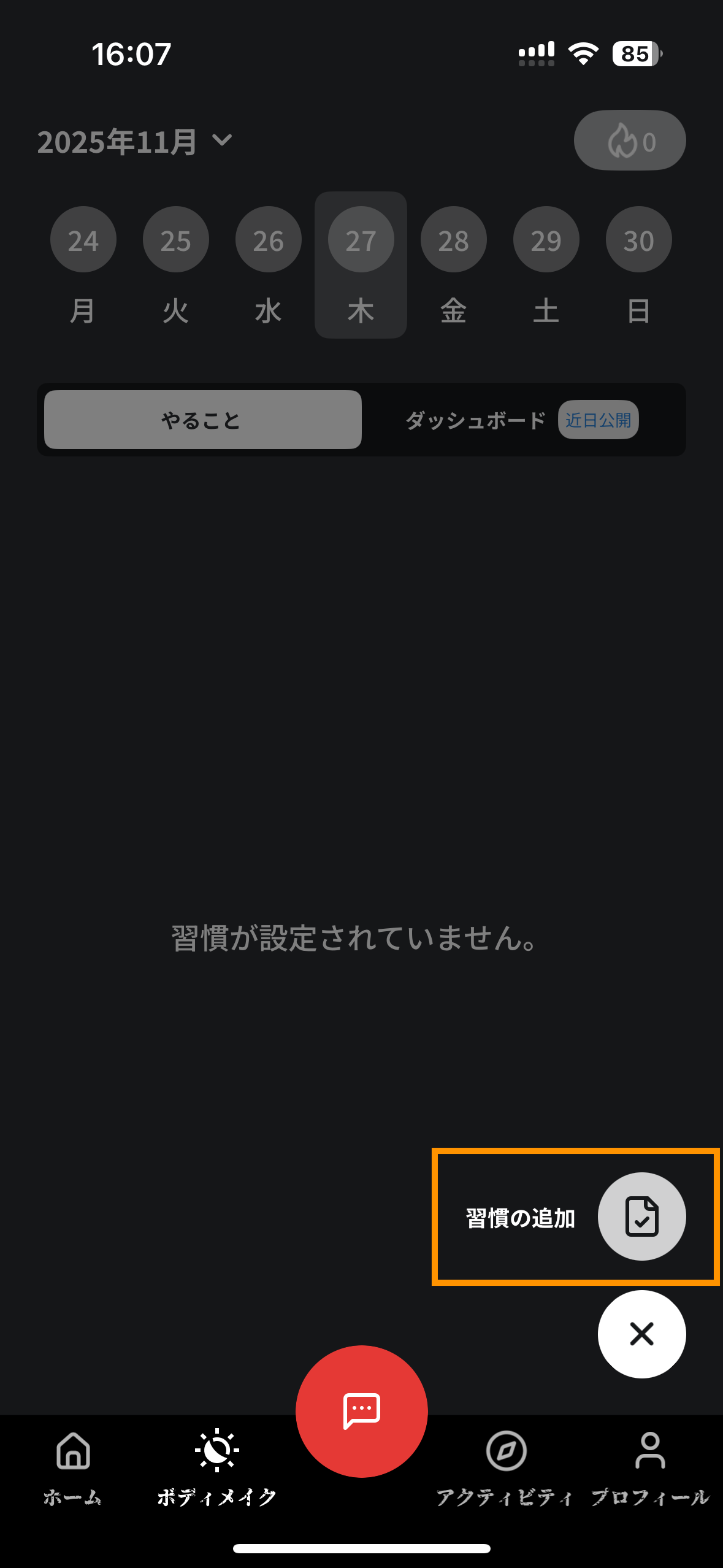723x1568 pixels.
Task: Open the streak flame counter
Action: tap(630, 140)
